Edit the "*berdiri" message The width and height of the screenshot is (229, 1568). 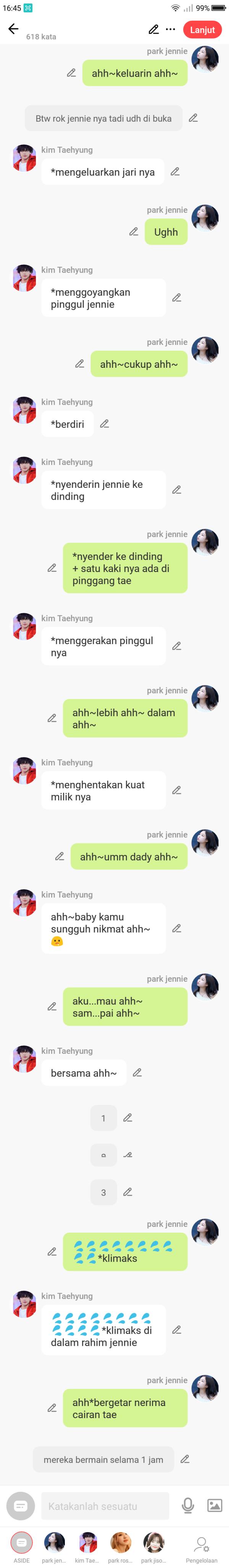point(105,424)
